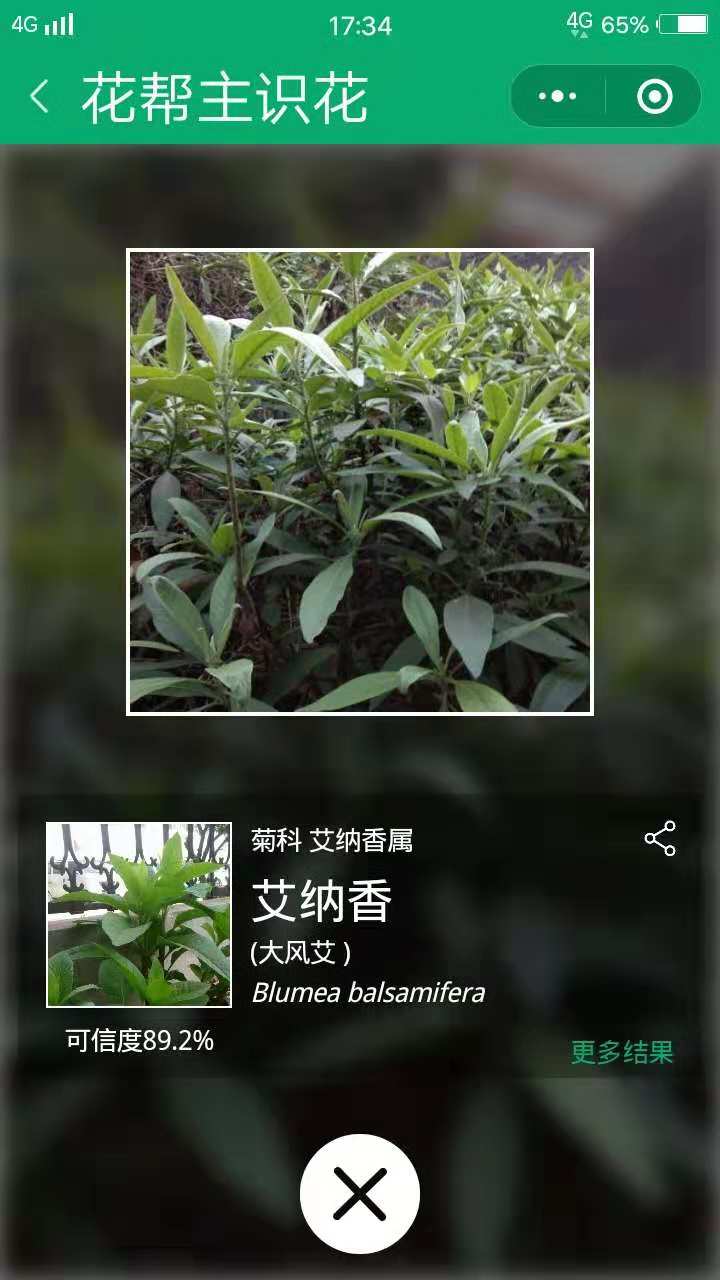720x1280 pixels.
Task: Select the 艾纳香 plant name
Action: tap(322, 900)
